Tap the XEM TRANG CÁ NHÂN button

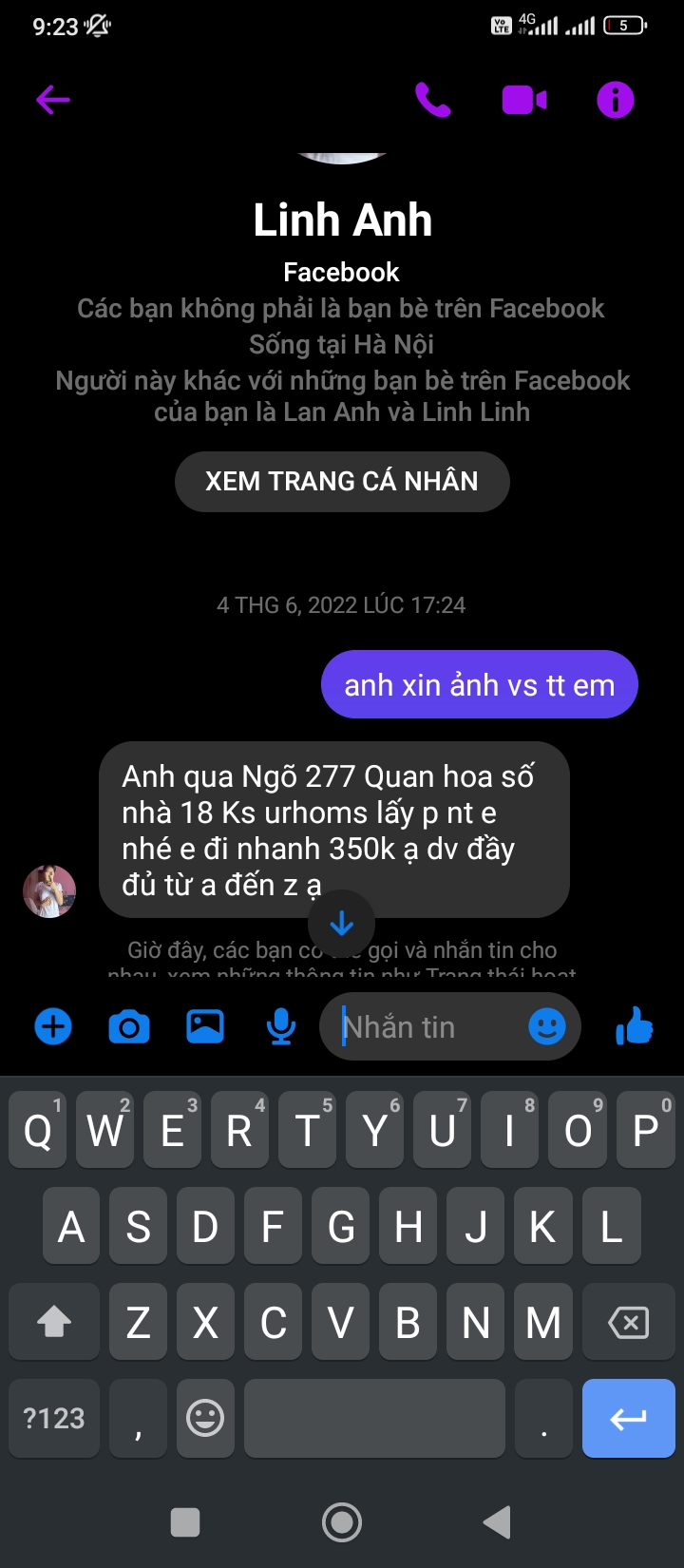[x=342, y=482]
